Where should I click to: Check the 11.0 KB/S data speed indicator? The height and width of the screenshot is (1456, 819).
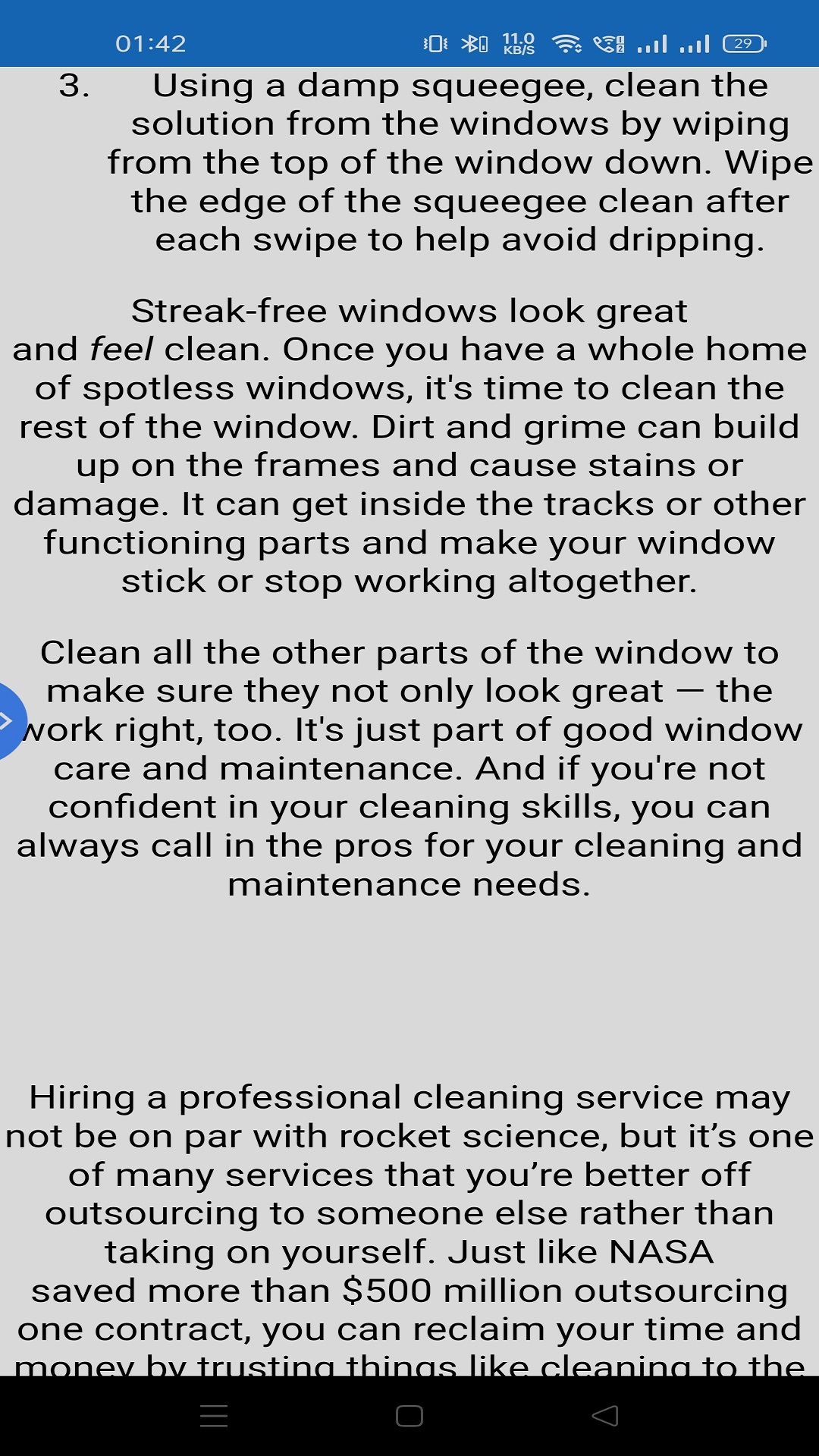pyautogui.click(x=518, y=43)
